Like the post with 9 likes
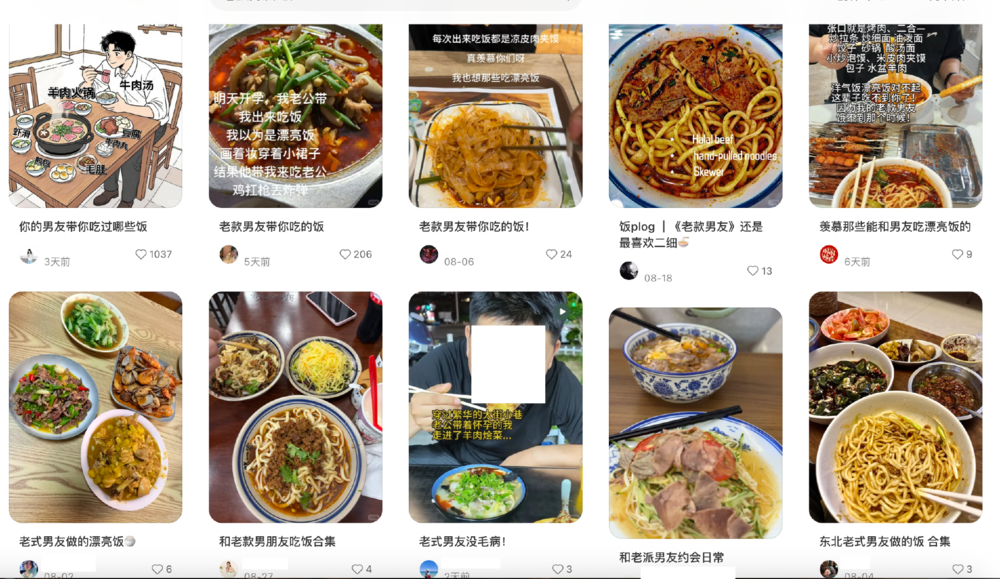The width and height of the screenshot is (1000, 579). 957,255
